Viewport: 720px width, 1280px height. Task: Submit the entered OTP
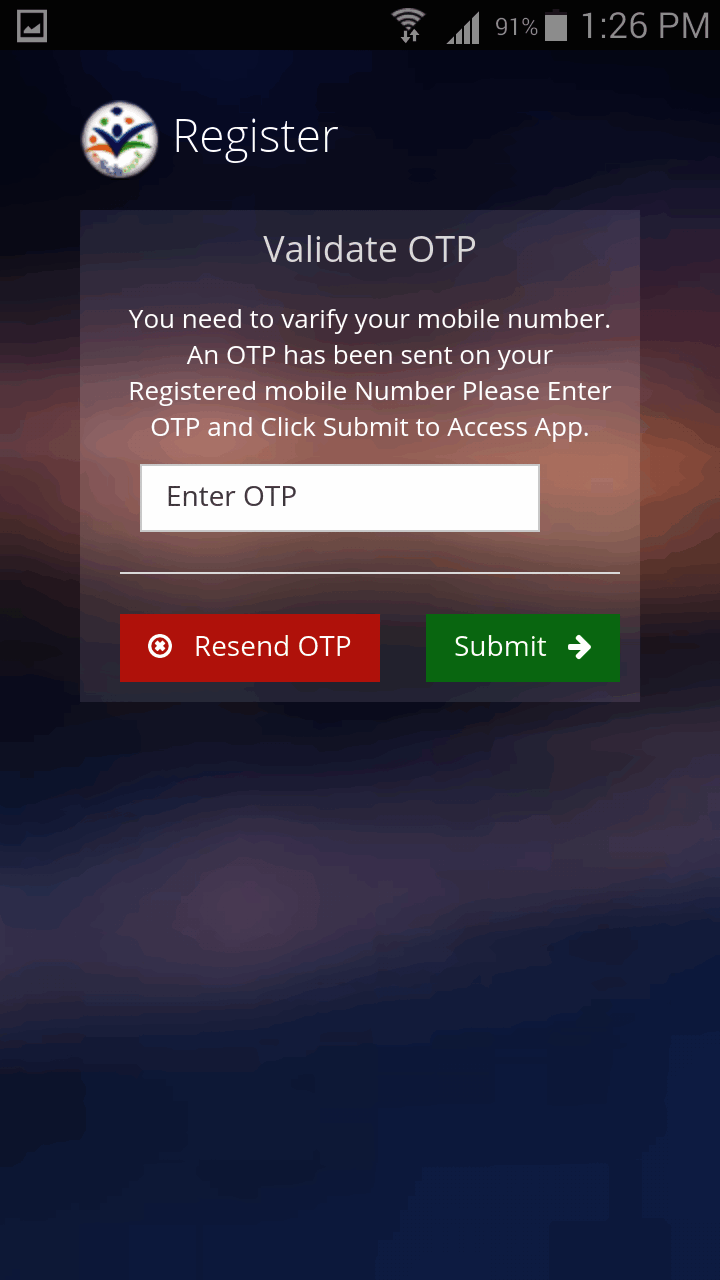coord(522,647)
